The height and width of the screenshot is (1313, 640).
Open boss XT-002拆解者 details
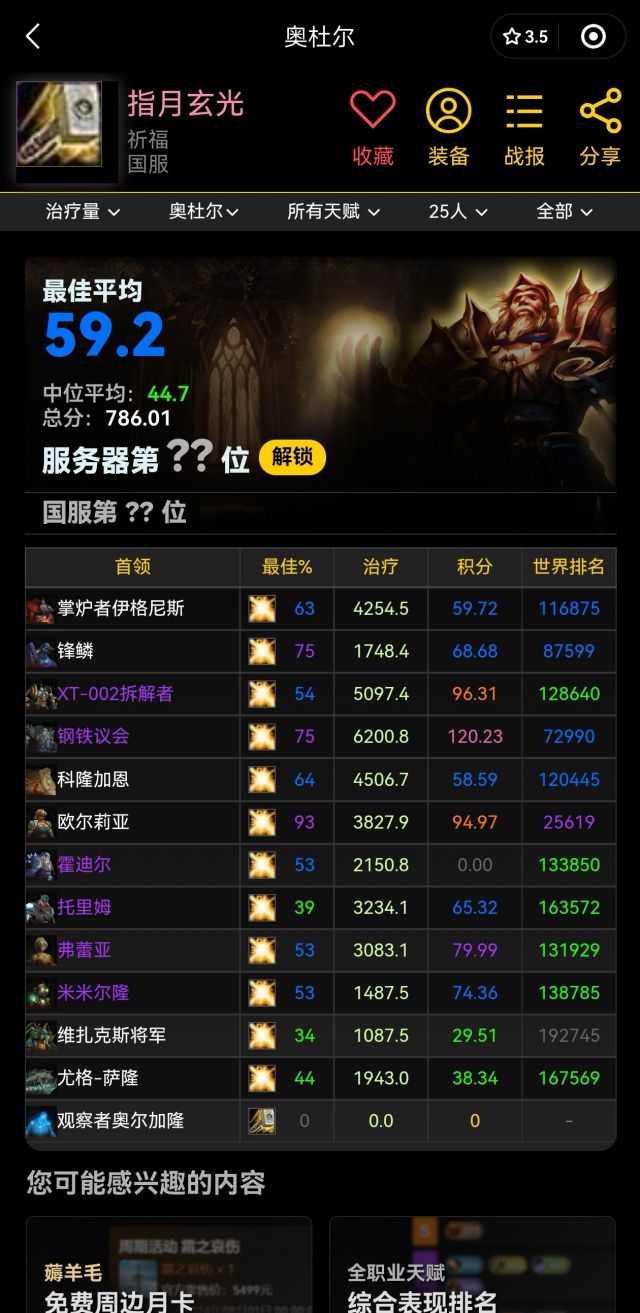click(x=115, y=693)
